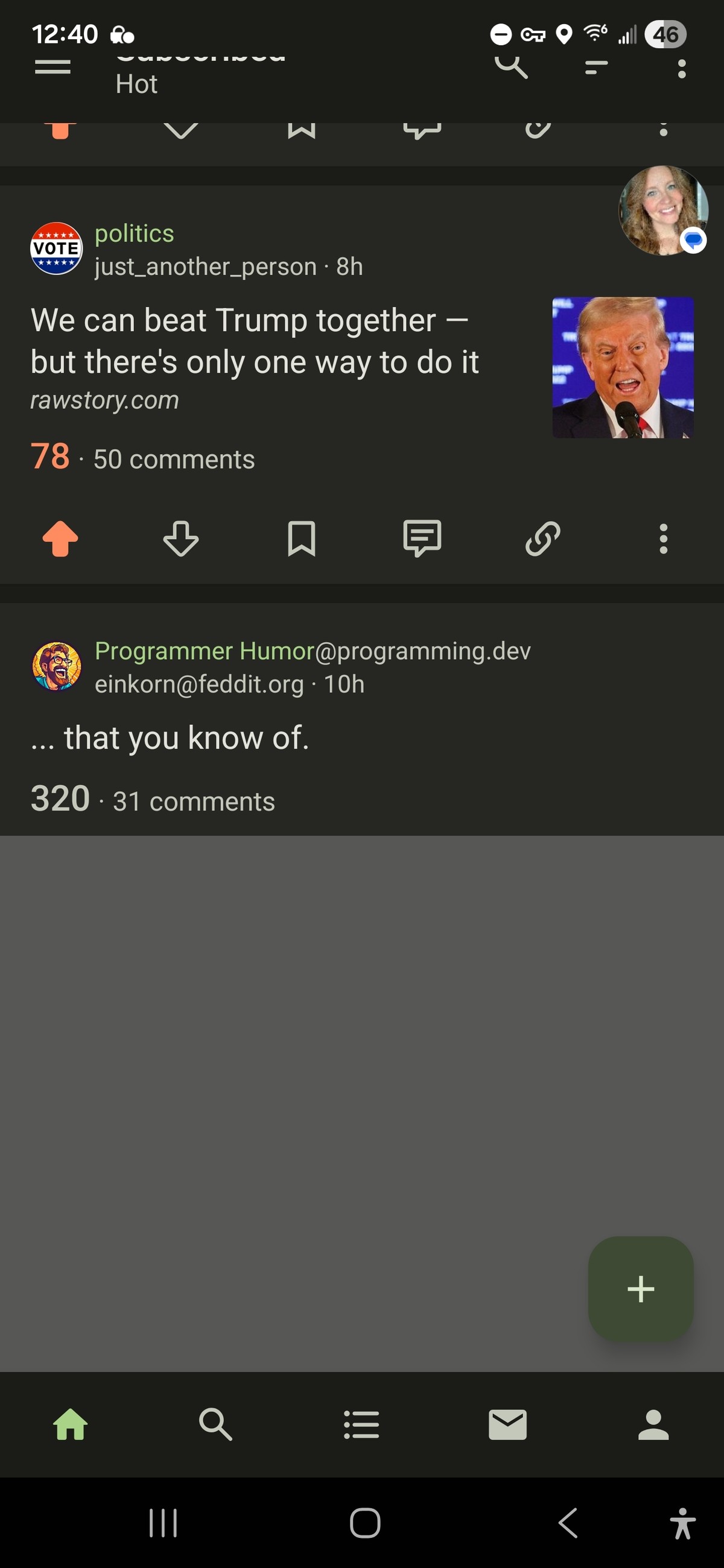Upvote the Trump rawstory.com post
This screenshot has height=1568, width=724.
[60, 539]
